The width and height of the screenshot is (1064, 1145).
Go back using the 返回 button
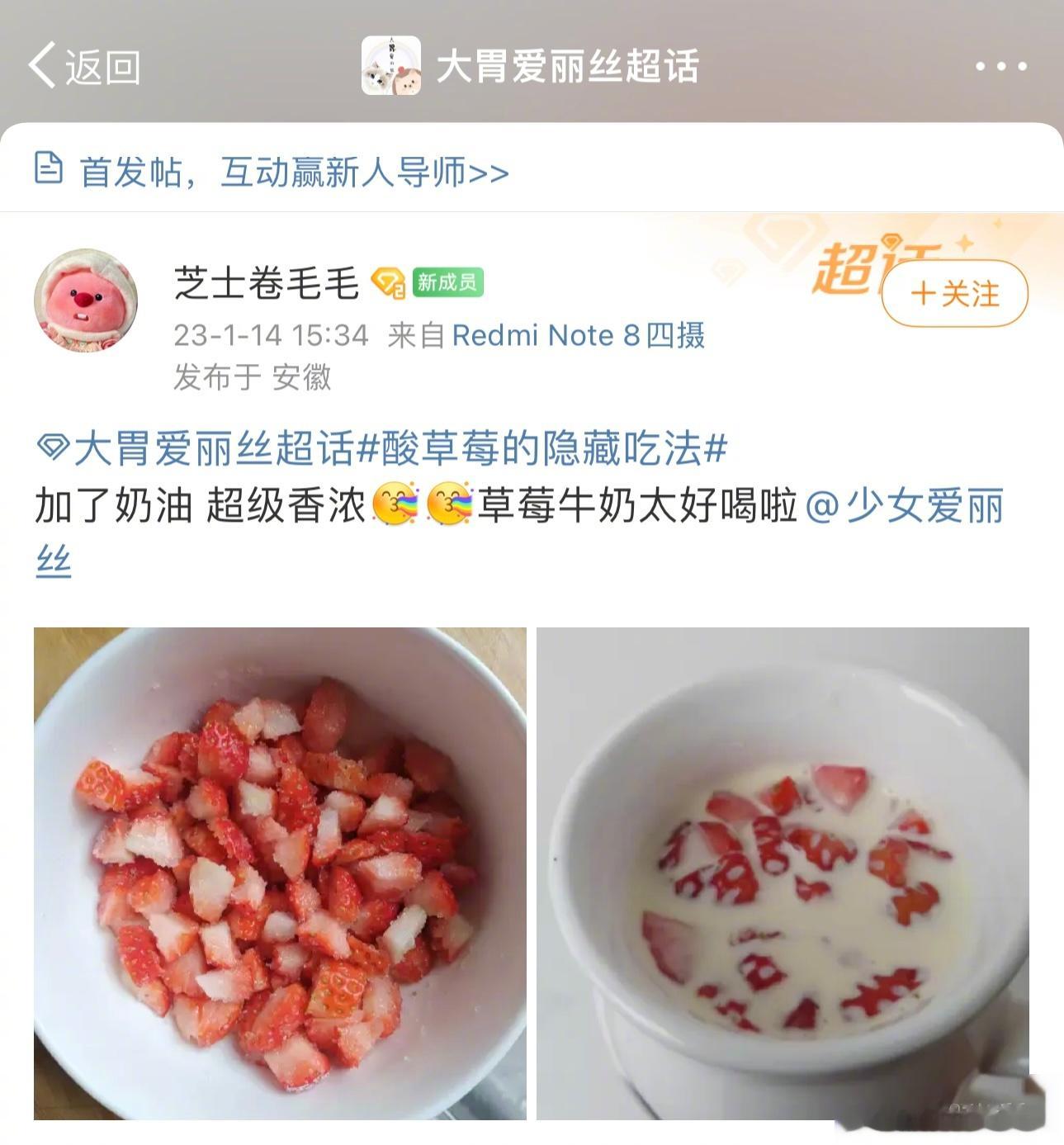tap(84, 66)
